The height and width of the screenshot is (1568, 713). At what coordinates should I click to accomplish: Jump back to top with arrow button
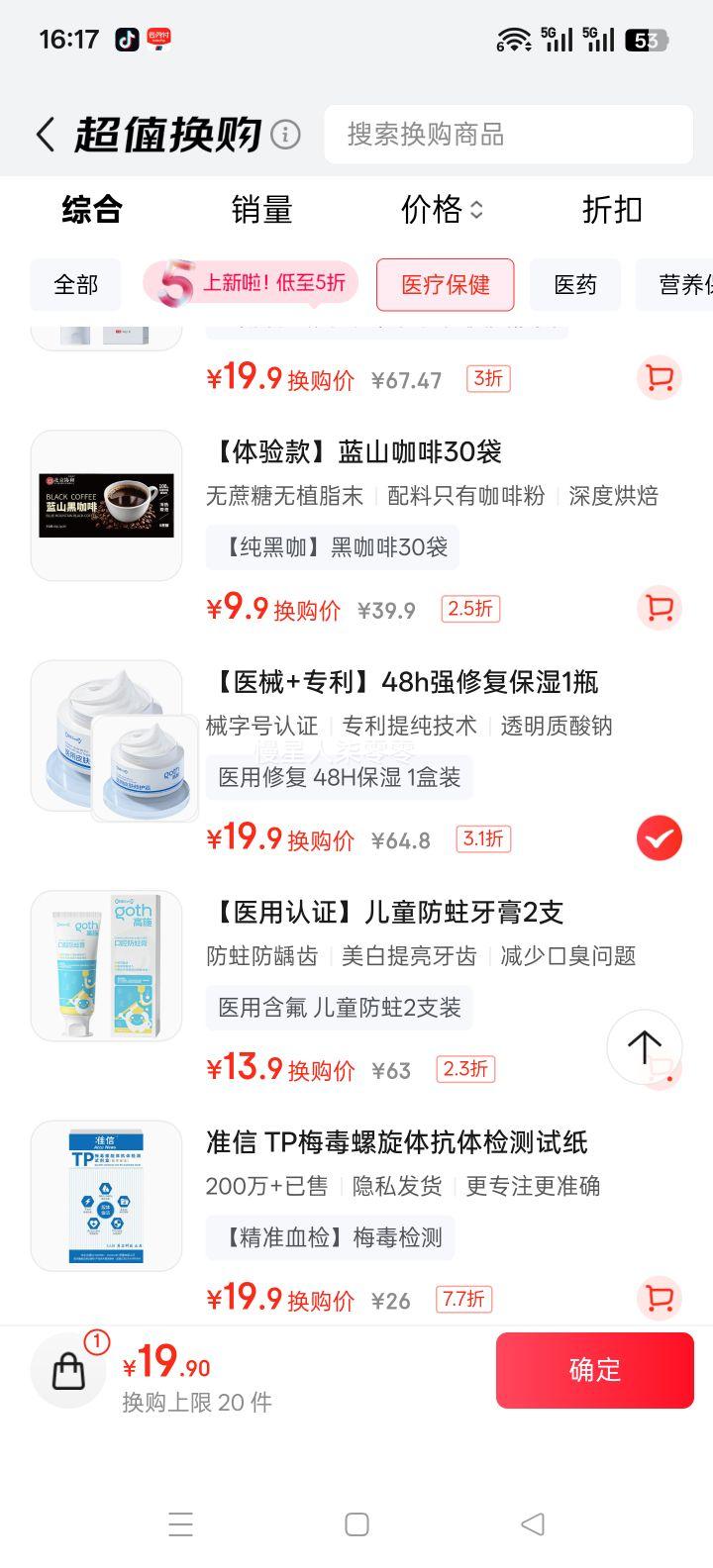[x=644, y=1046]
